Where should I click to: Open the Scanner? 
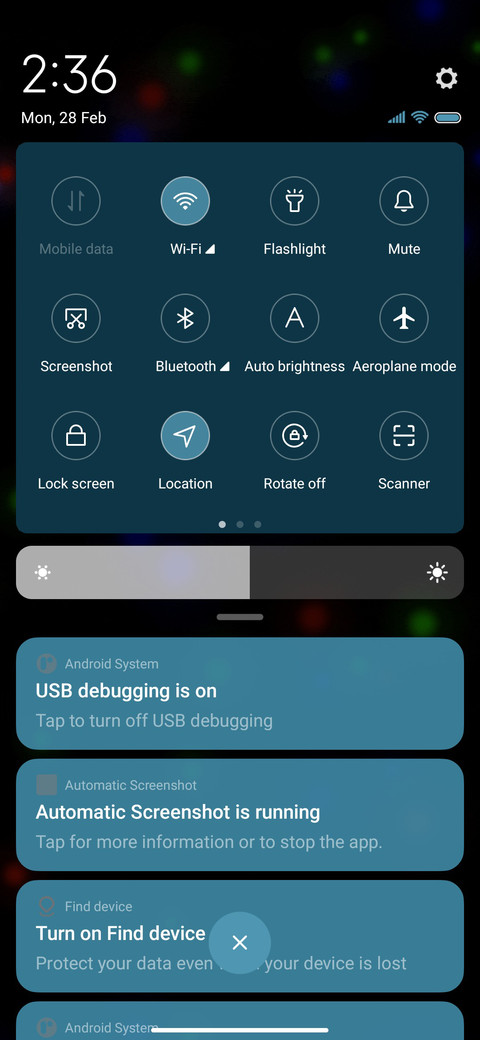pos(404,436)
